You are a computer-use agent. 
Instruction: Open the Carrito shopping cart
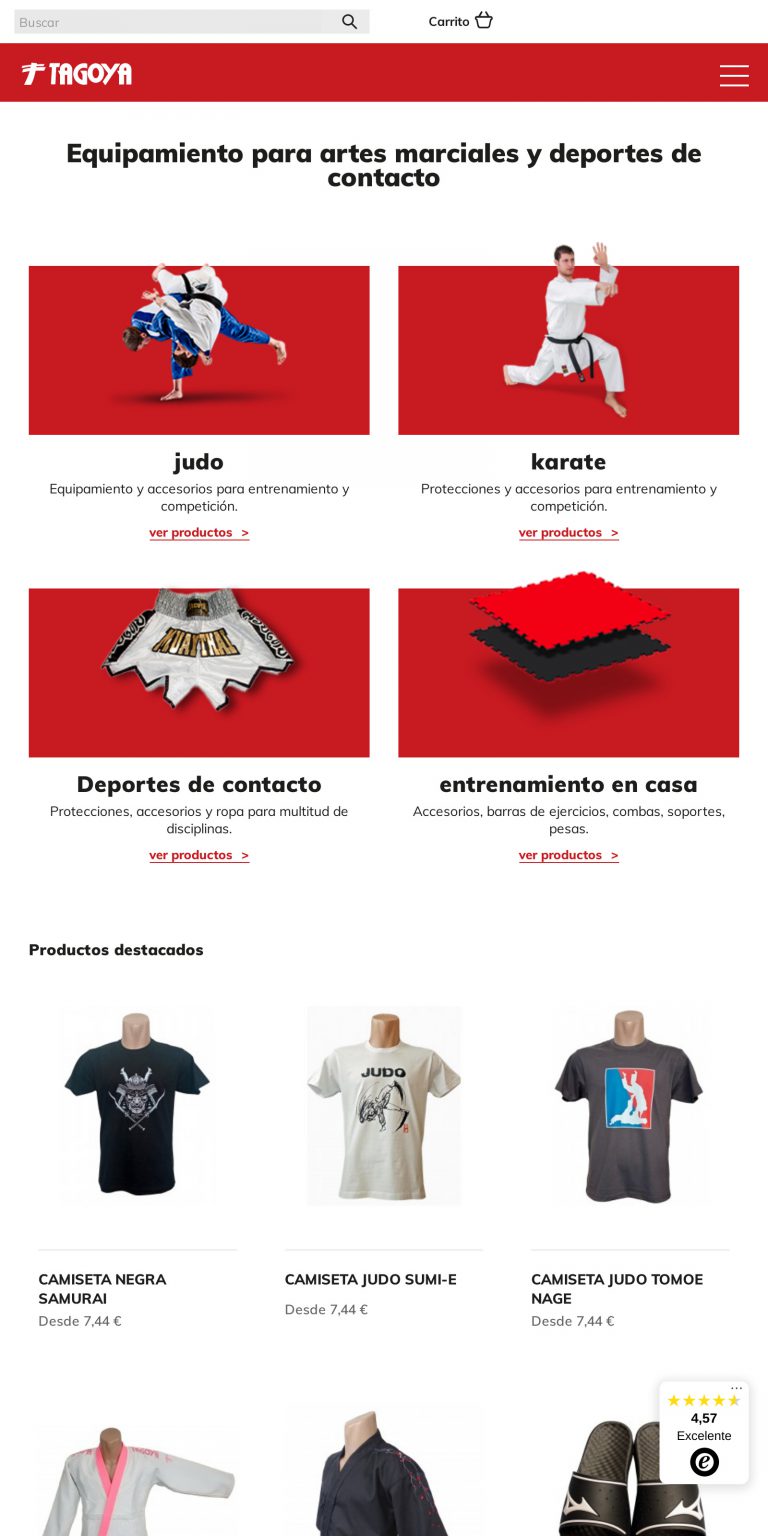[x=461, y=21]
